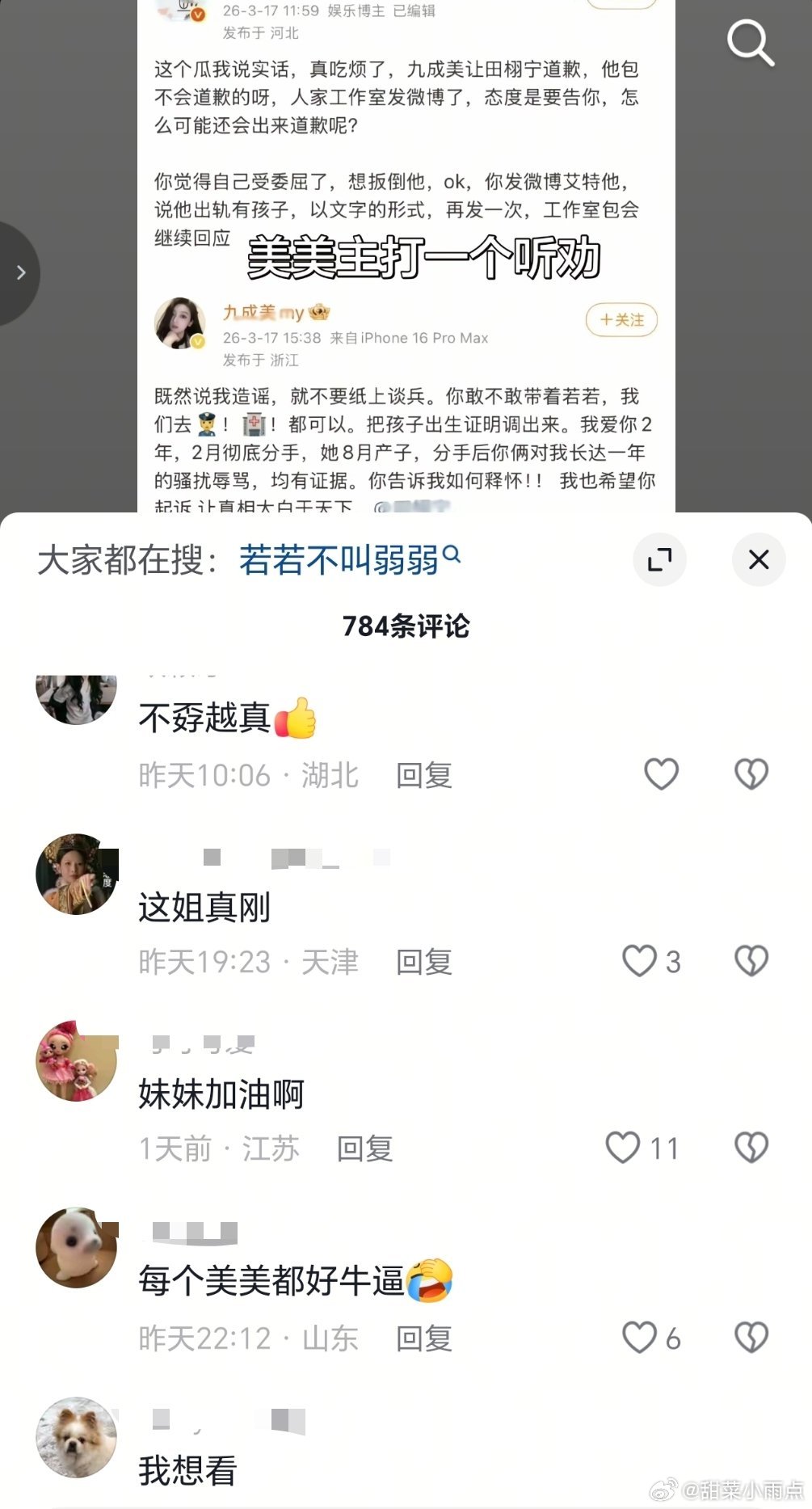This screenshot has width=812, height=1509.
Task: Tap 回复 under the 不孬越真 comment
Action: pos(424,774)
